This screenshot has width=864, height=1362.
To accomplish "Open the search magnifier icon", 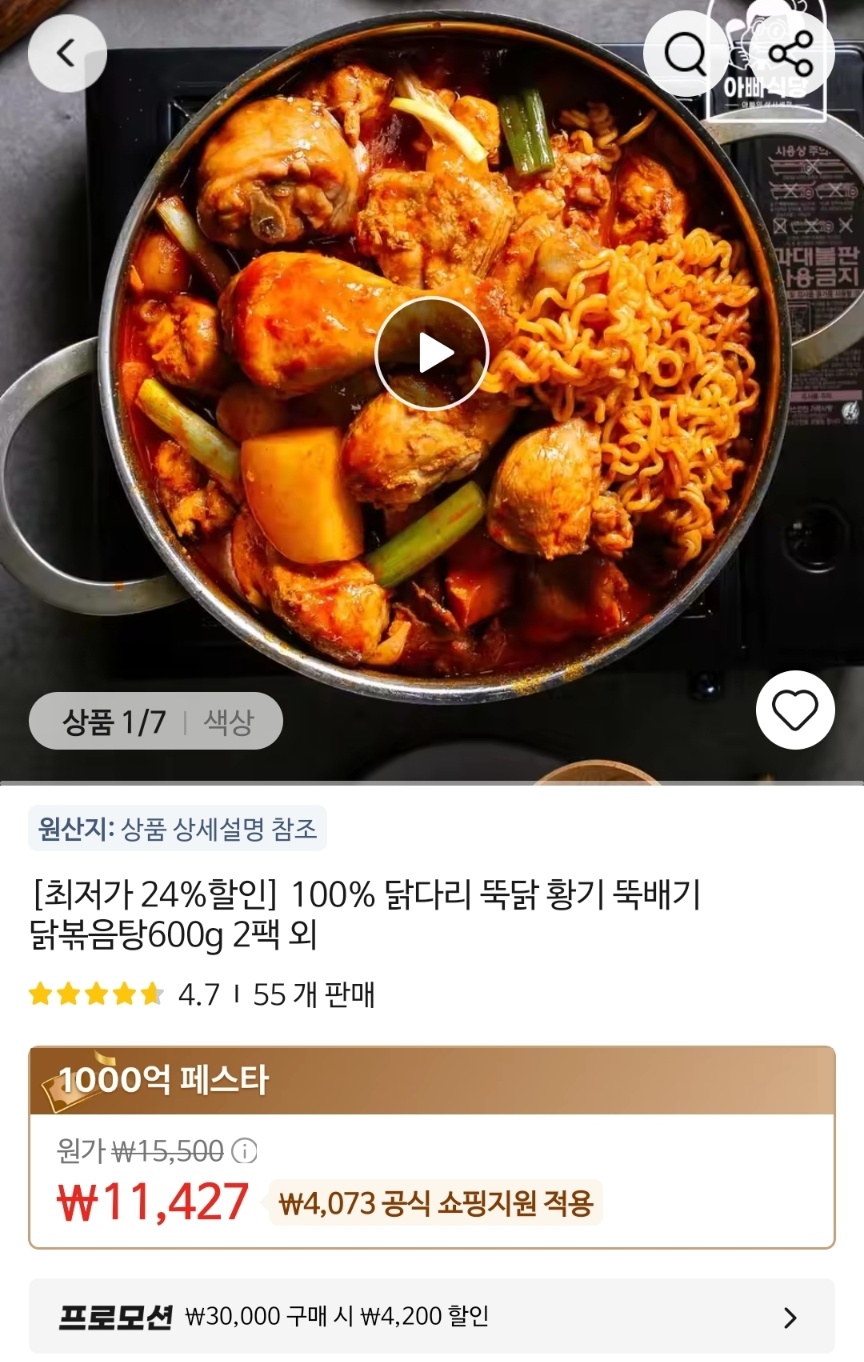I will pyautogui.click(x=686, y=54).
